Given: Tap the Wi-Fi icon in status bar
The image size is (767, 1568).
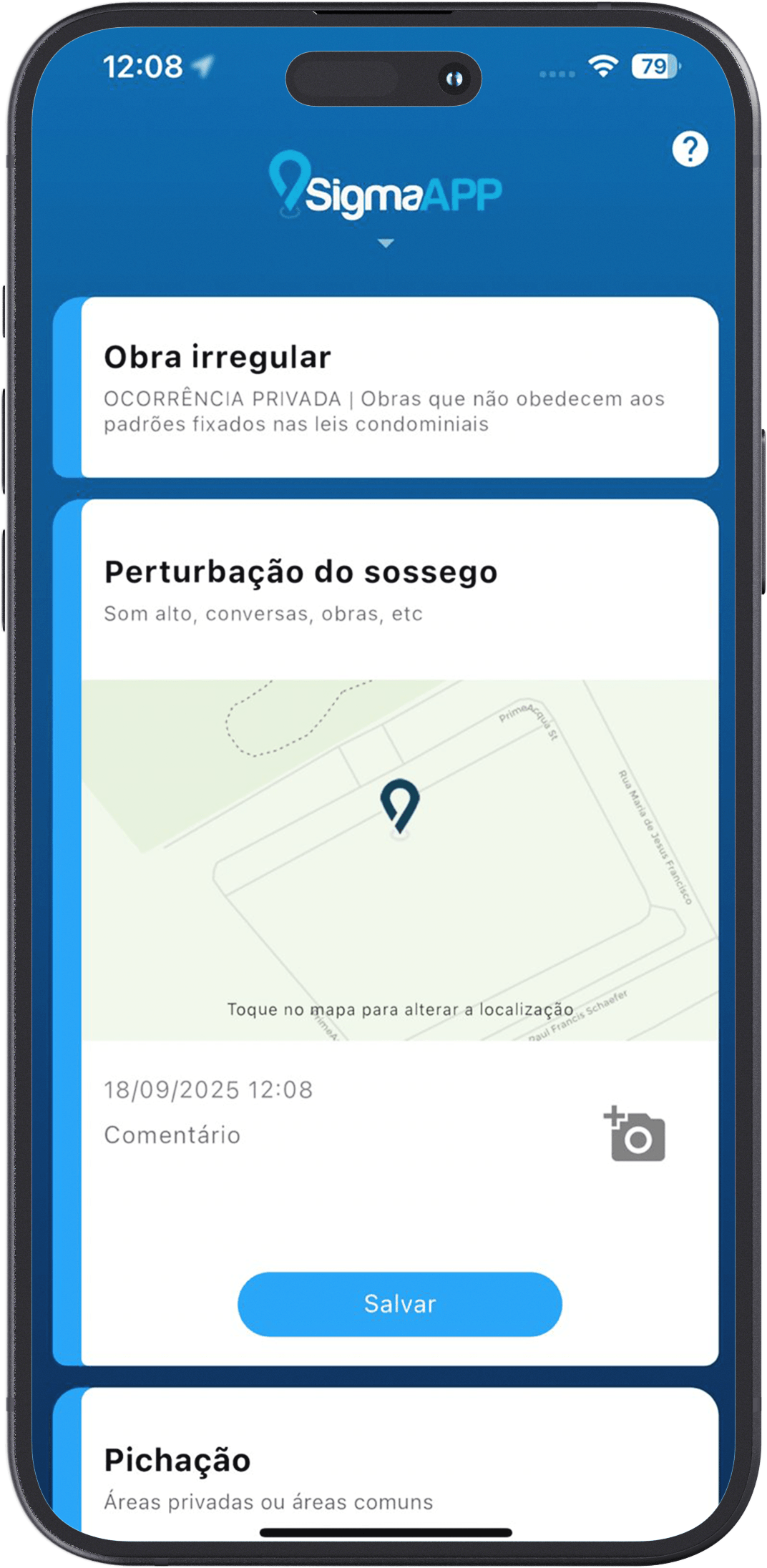Looking at the screenshot, I should pyautogui.click(x=602, y=67).
